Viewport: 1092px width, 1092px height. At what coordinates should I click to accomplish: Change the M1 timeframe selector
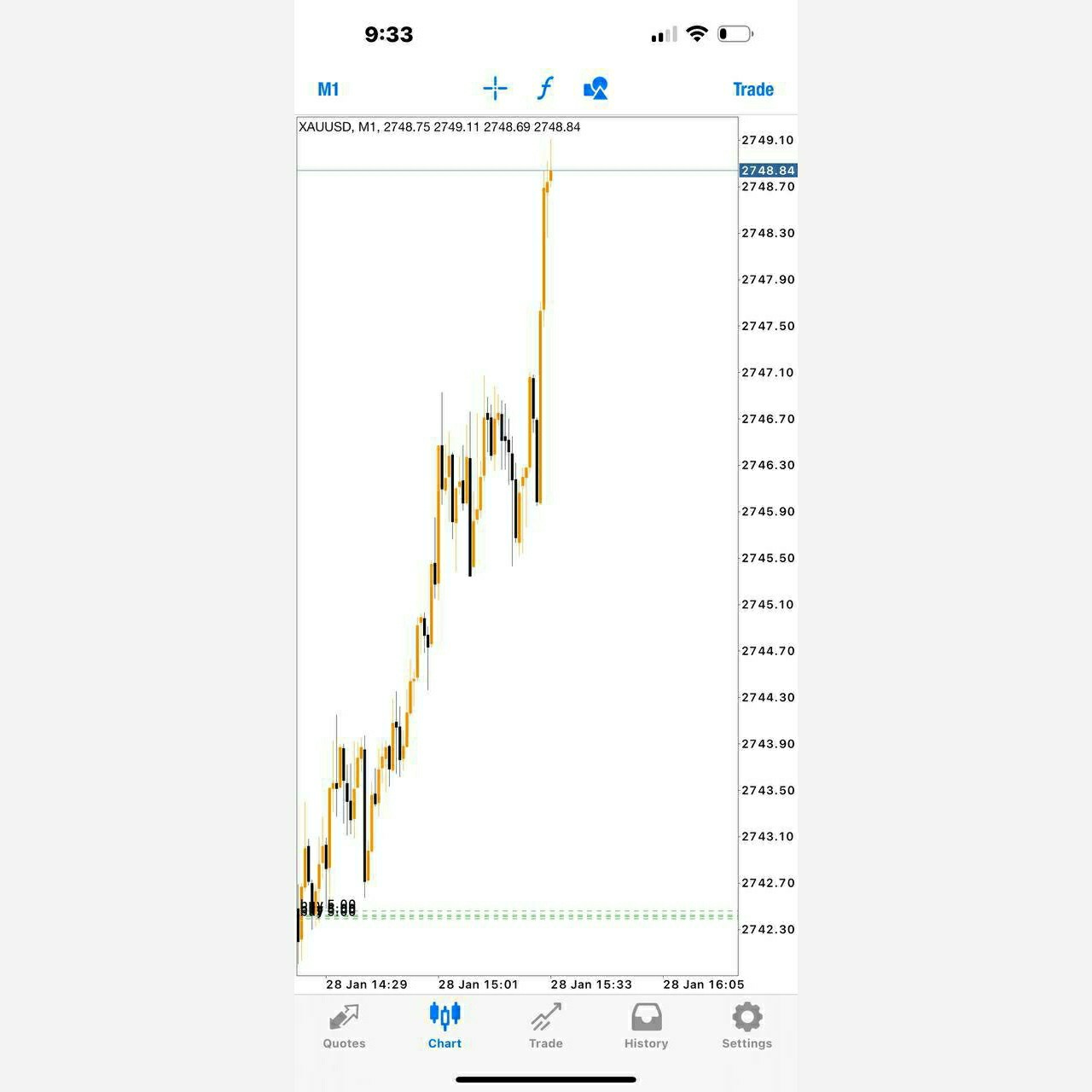pyautogui.click(x=328, y=90)
